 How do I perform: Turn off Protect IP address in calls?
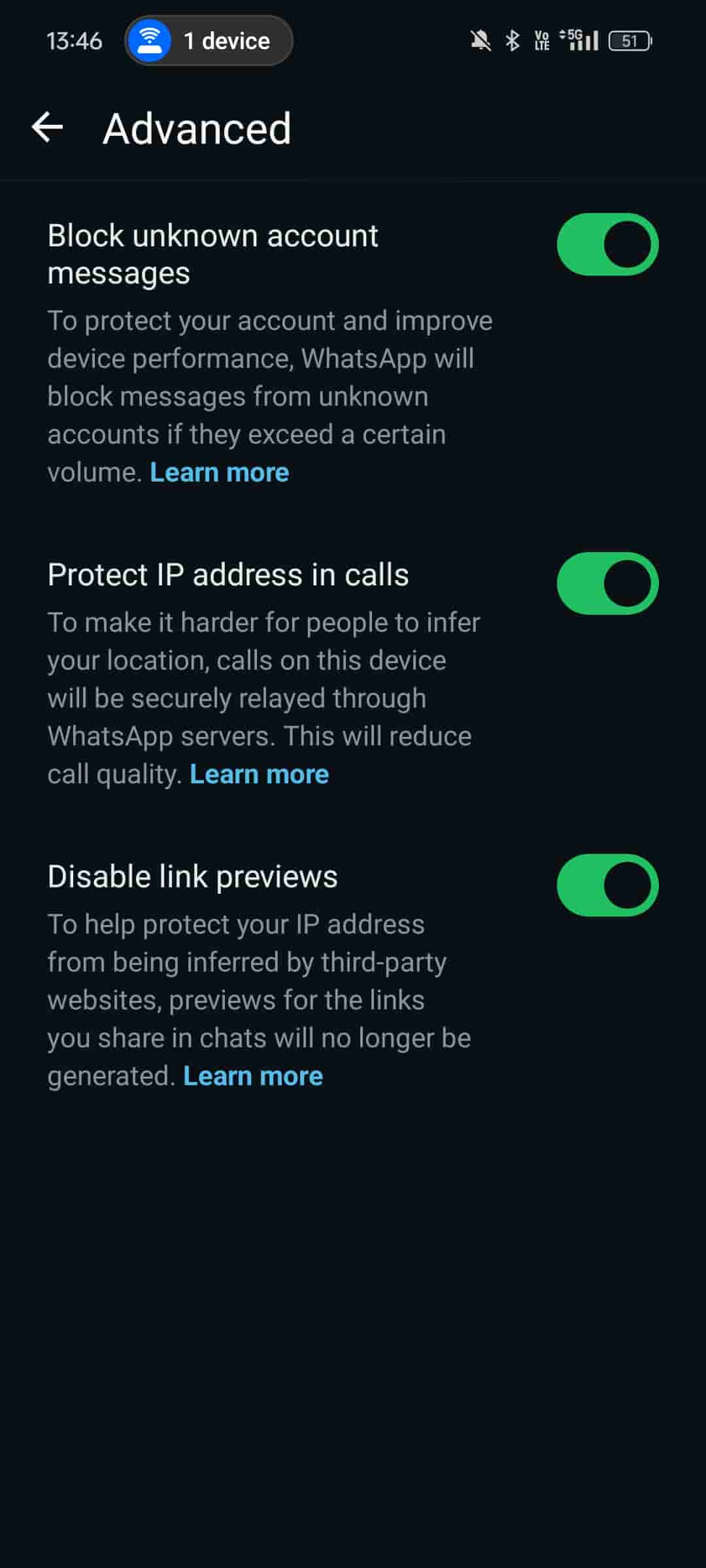tap(607, 583)
